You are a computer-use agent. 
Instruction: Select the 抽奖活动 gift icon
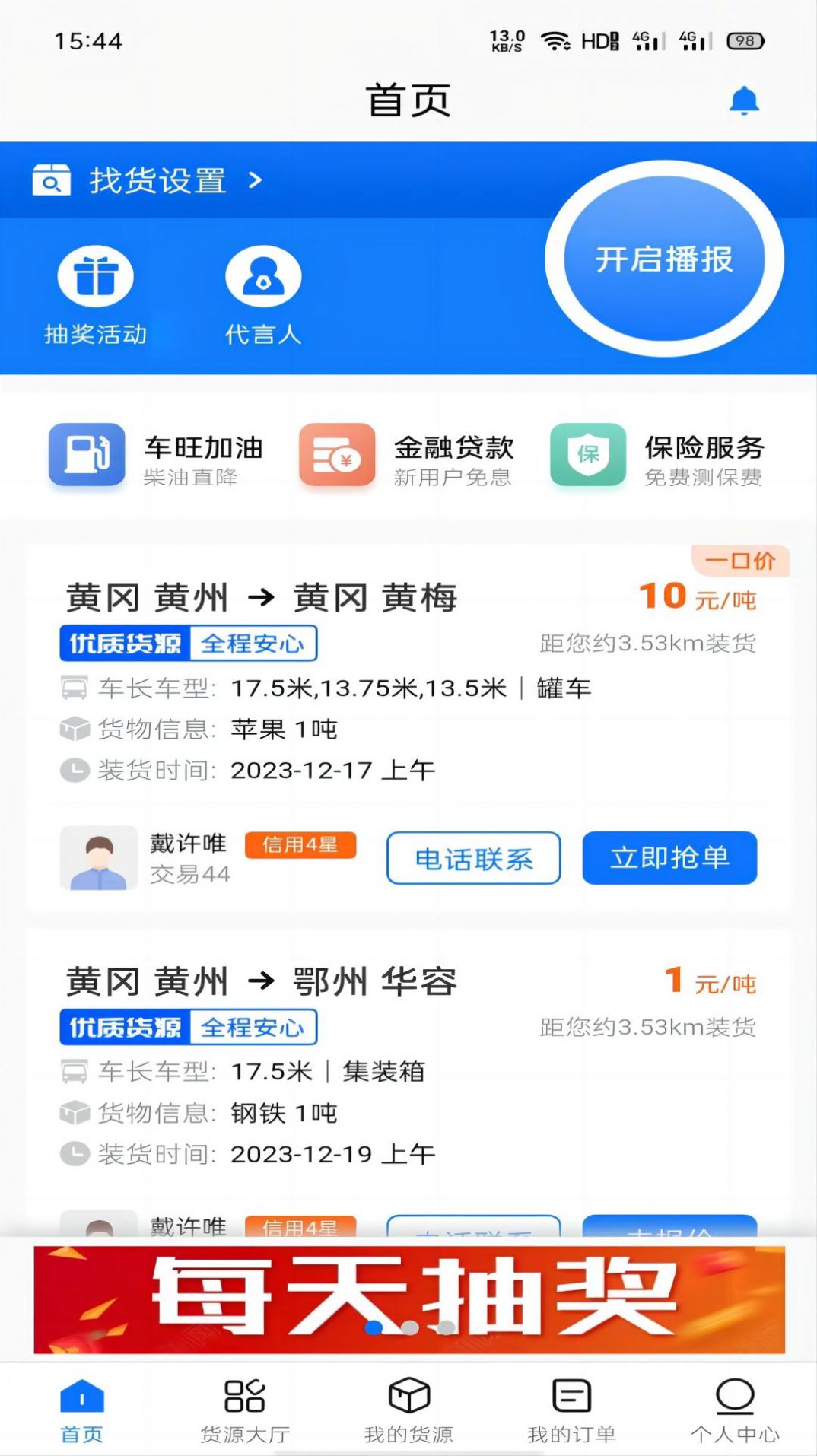tap(96, 276)
